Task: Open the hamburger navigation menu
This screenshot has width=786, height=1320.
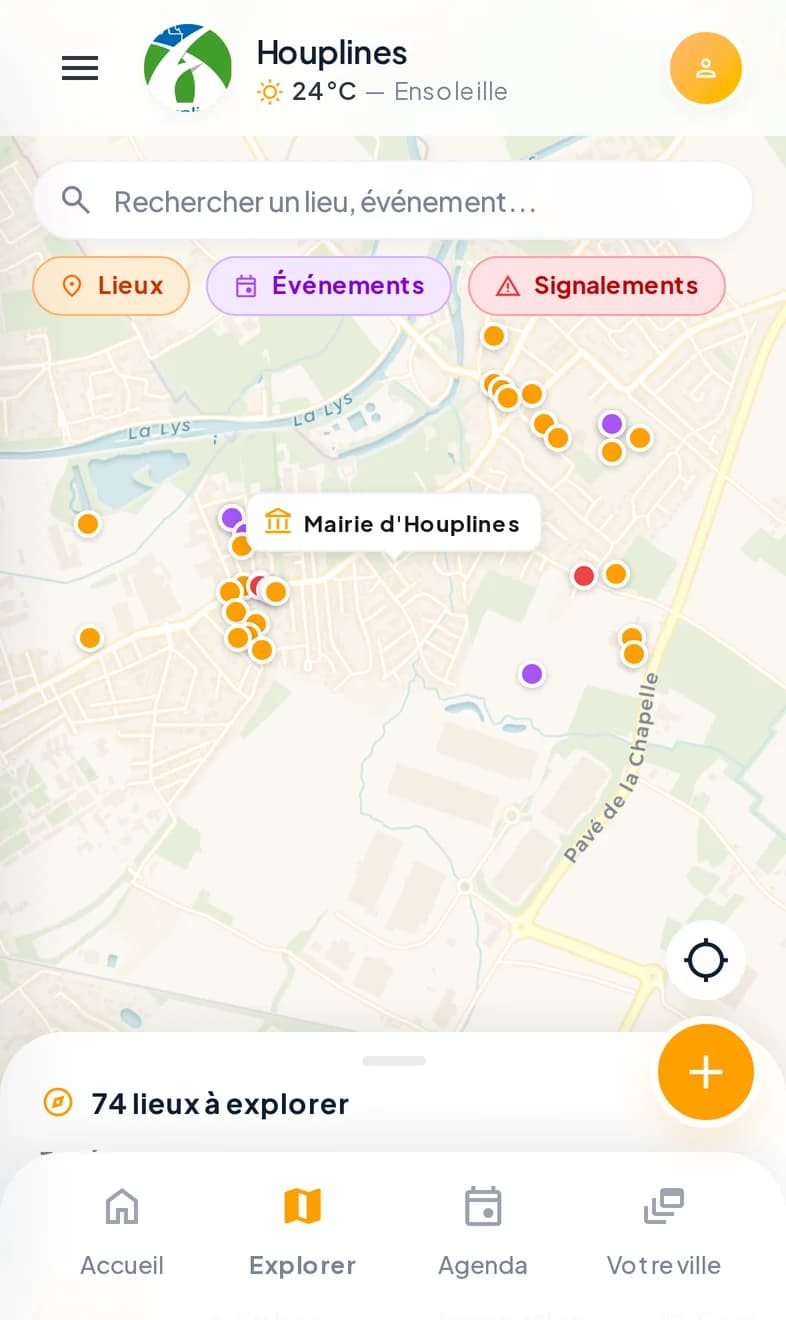Action: [80, 67]
